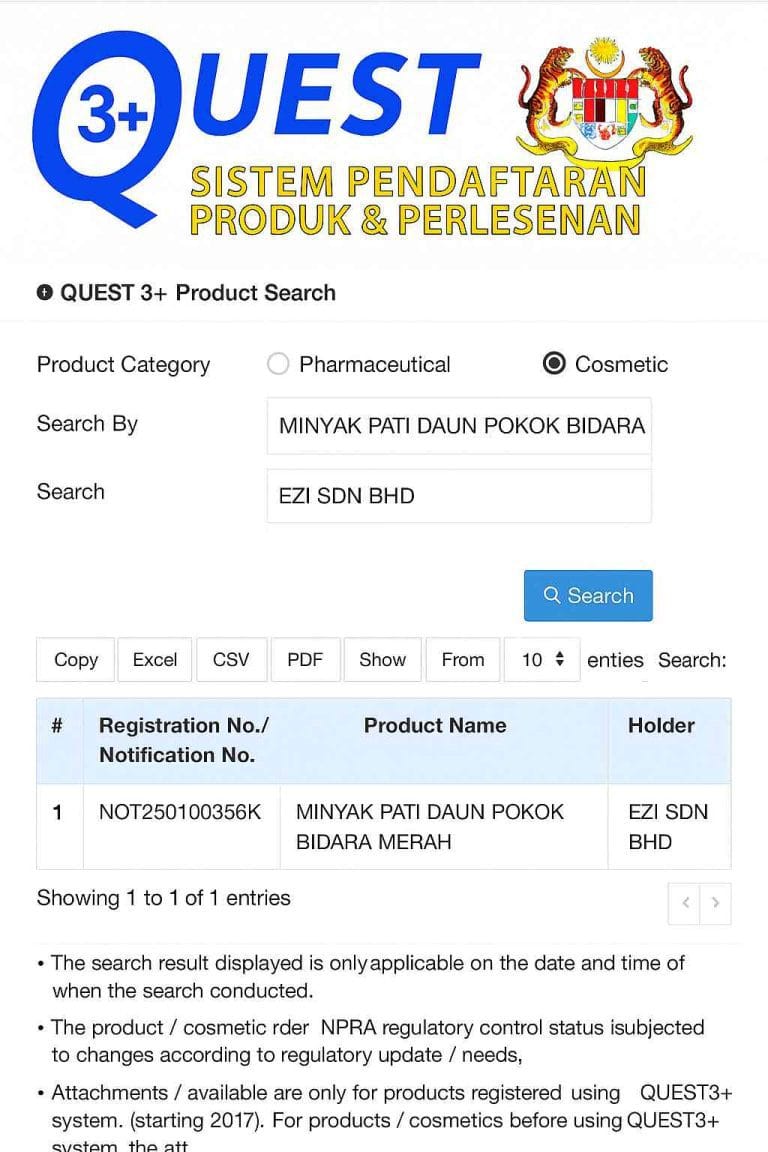Select the Pharmaceutical product category
This screenshot has width=768, height=1152.
pyautogui.click(x=278, y=364)
